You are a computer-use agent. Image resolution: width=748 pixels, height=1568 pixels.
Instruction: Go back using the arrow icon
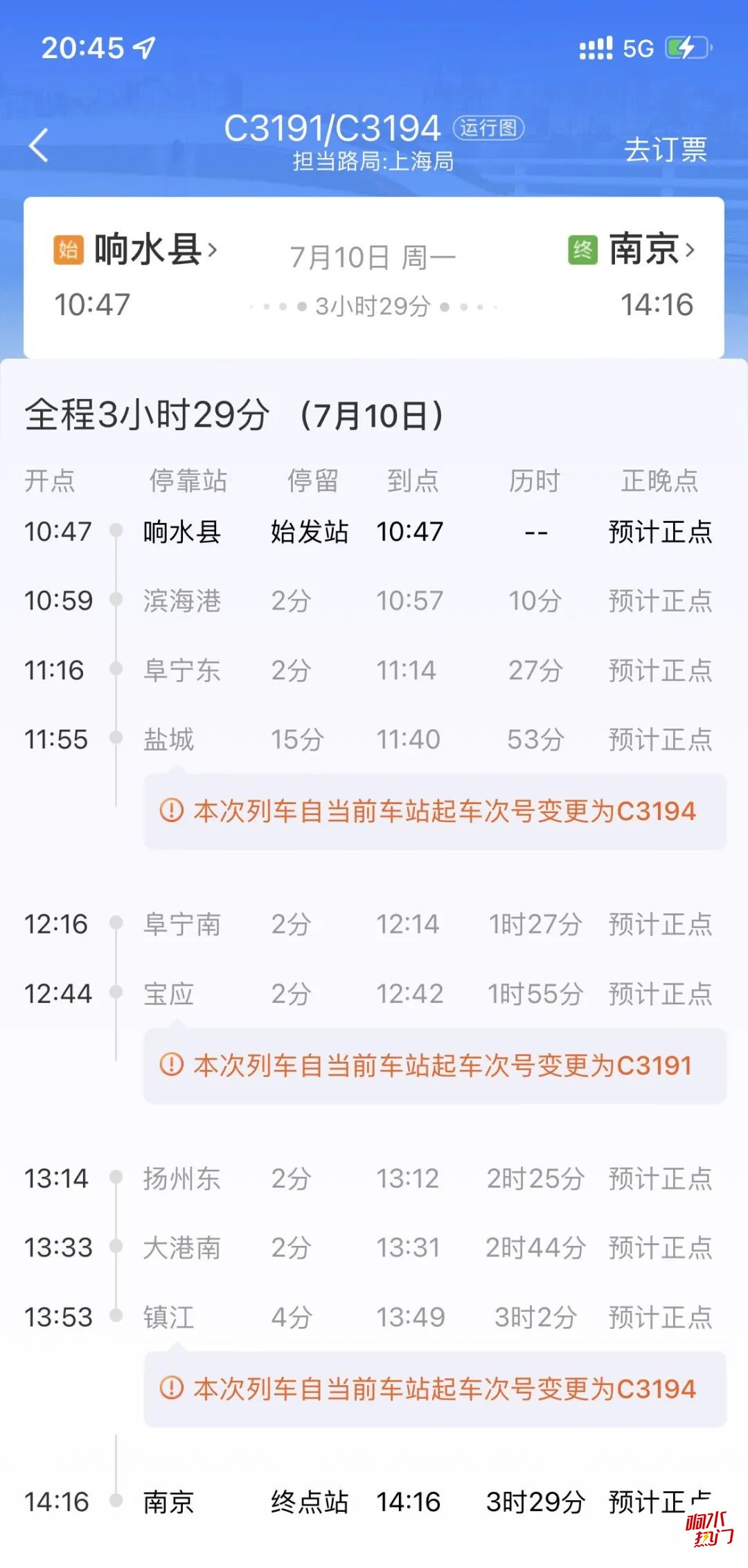pos(39,145)
